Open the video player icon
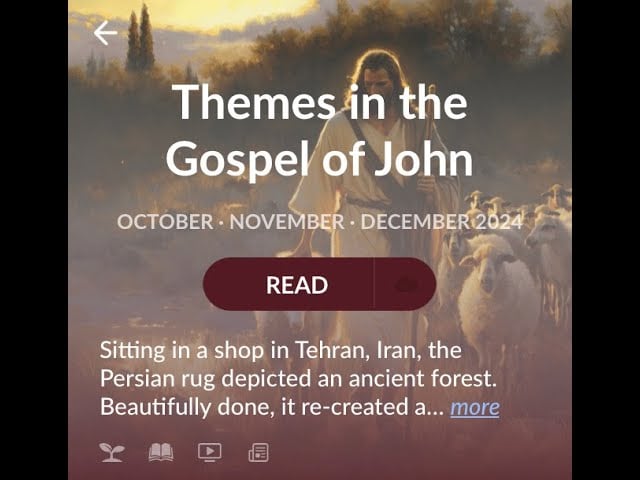Image resolution: width=640 pixels, height=480 pixels. (x=210, y=452)
